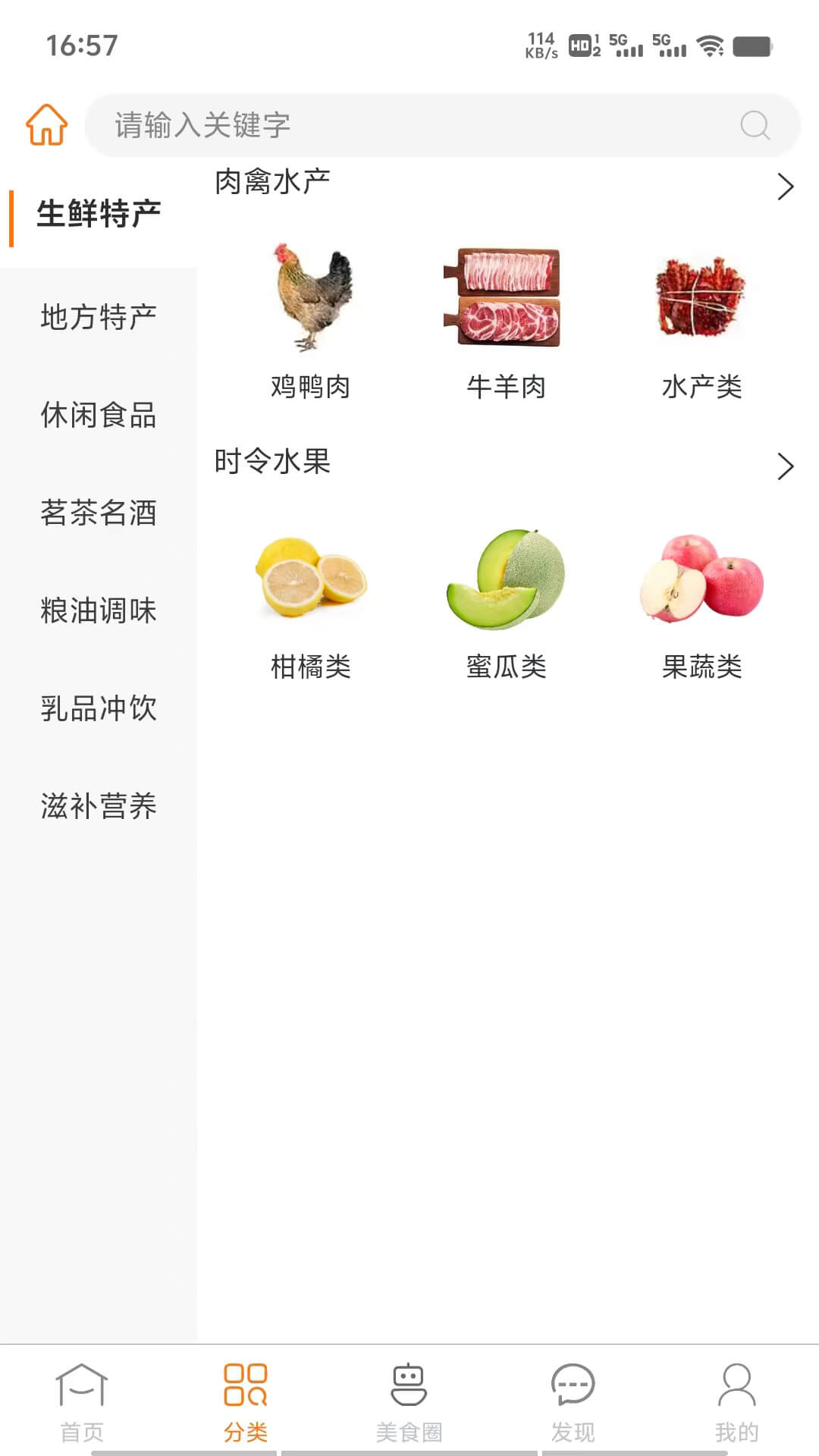Switch to 滋补营养 category

pos(99,805)
